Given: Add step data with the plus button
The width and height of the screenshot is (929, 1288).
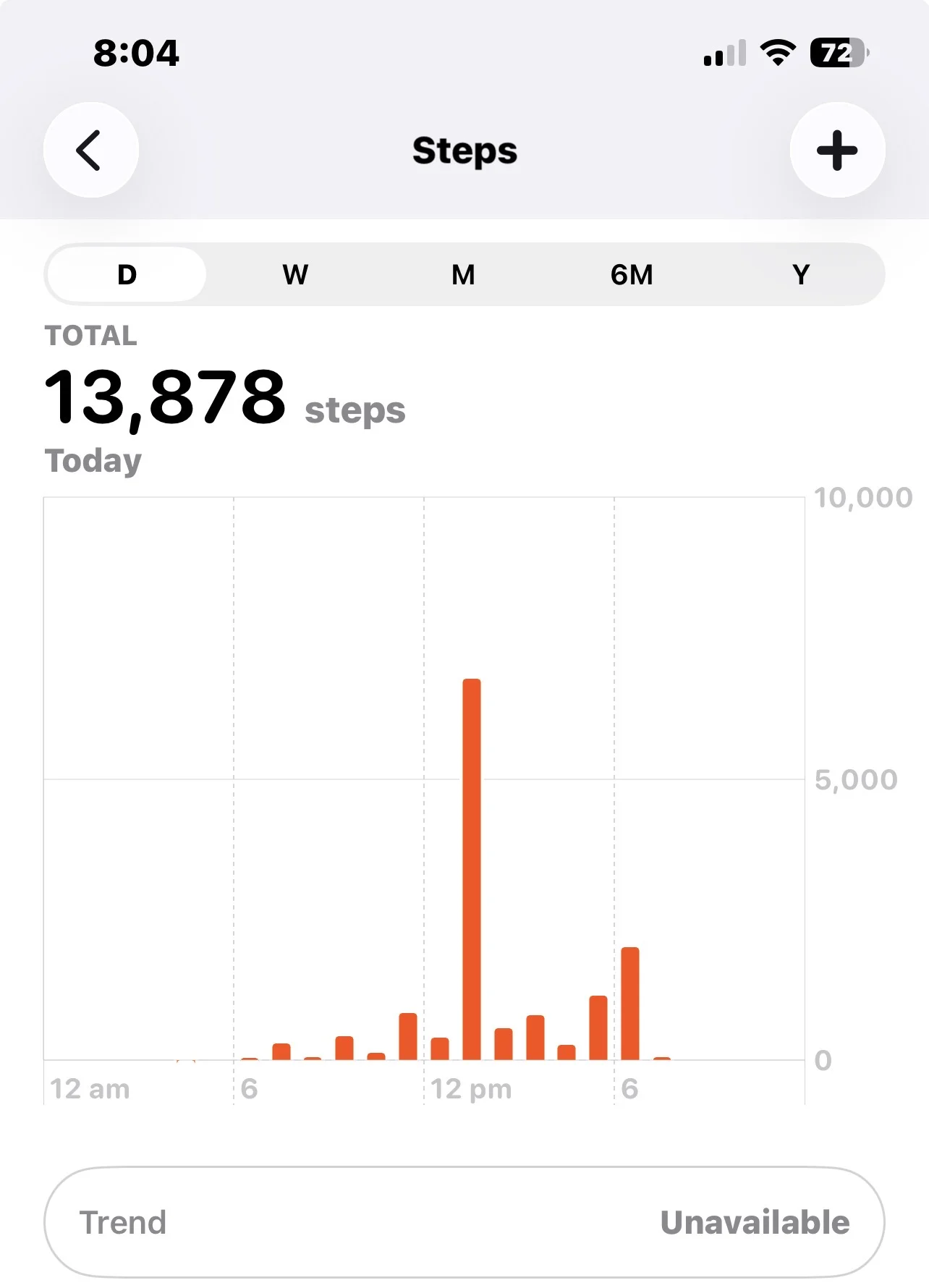Looking at the screenshot, I should (837, 150).
